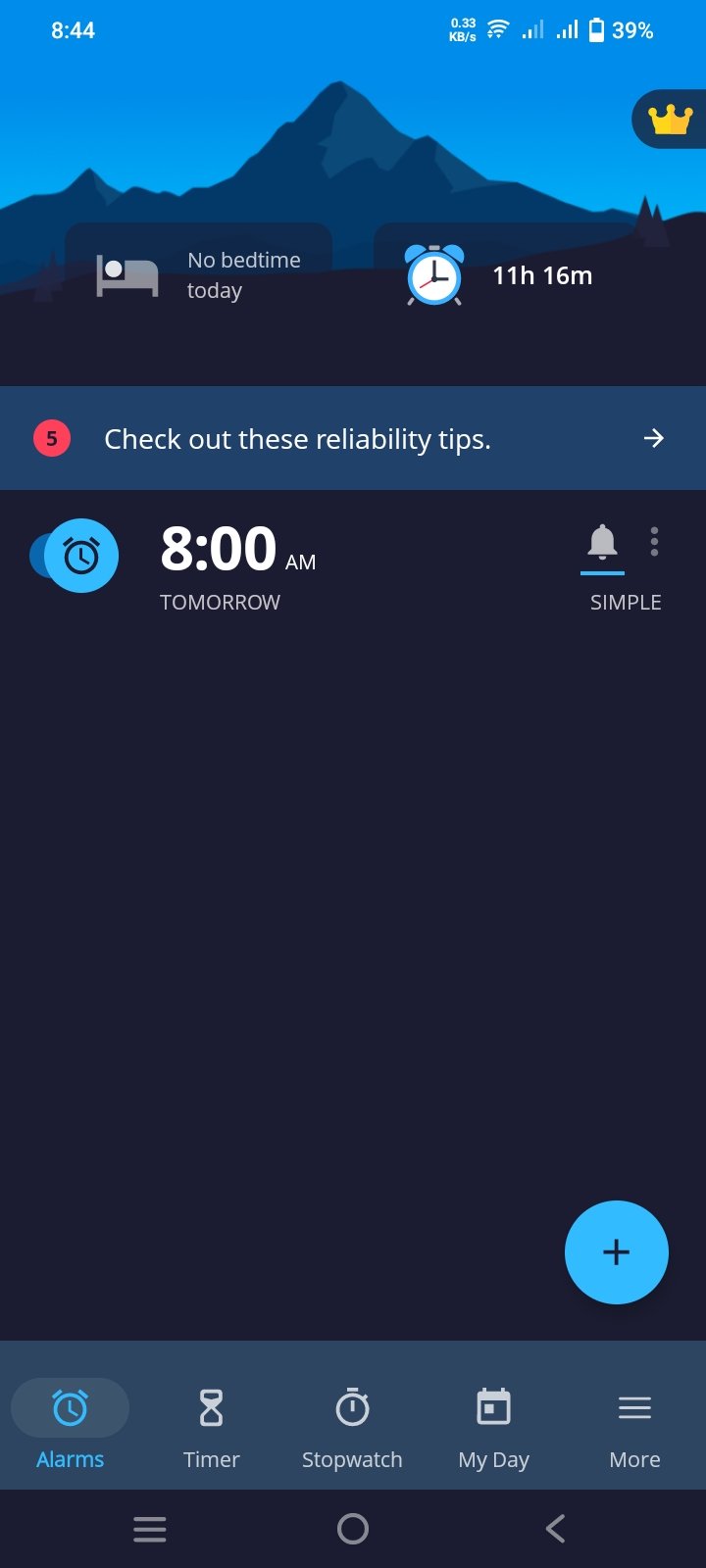The width and height of the screenshot is (706, 1568).
Task: Open the No bedtime today card
Action: (x=198, y=275)
